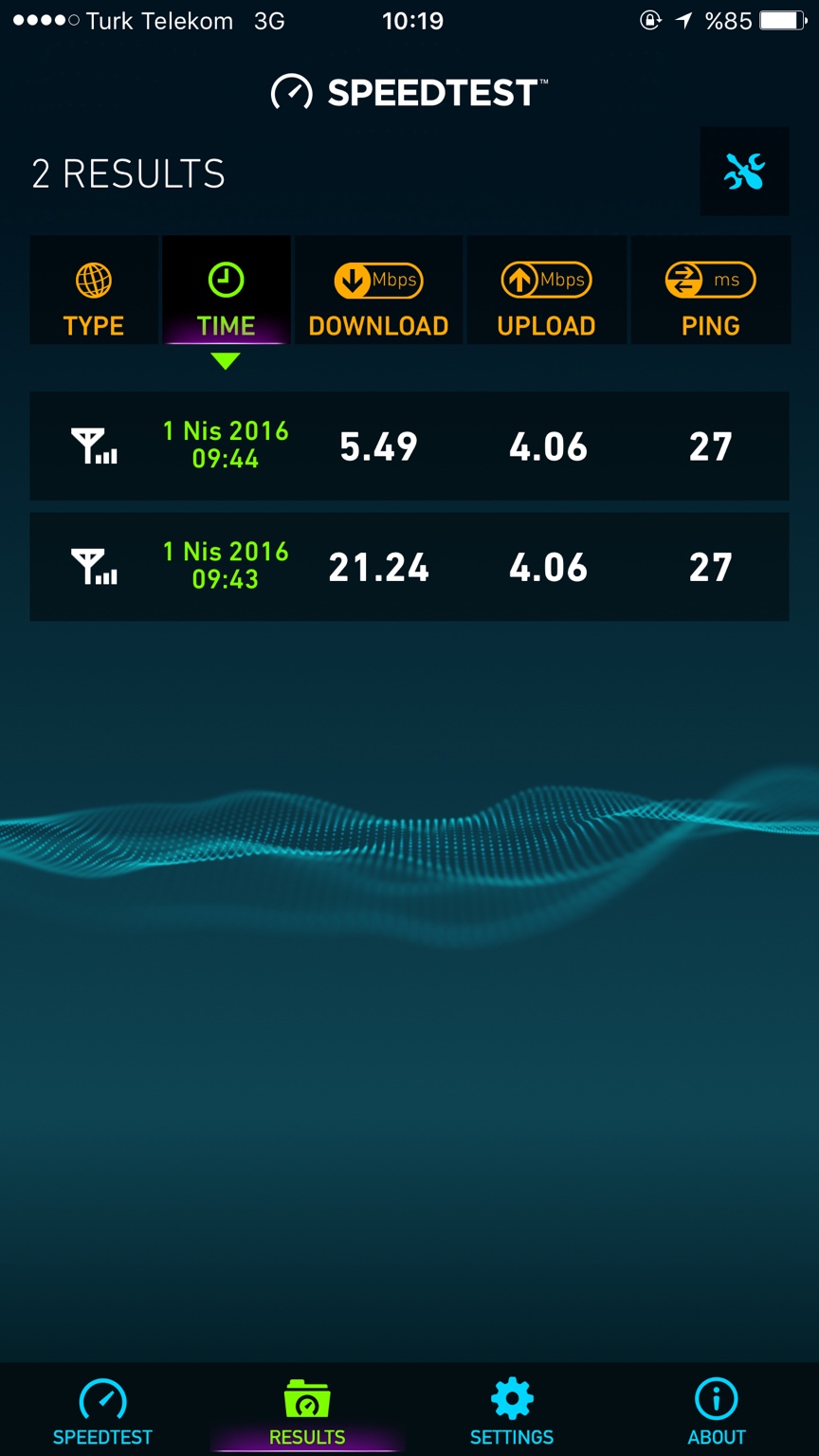Open the 09:44 result with 5.49 download
Screen dimensions: 819x1456
click(409, 446)
